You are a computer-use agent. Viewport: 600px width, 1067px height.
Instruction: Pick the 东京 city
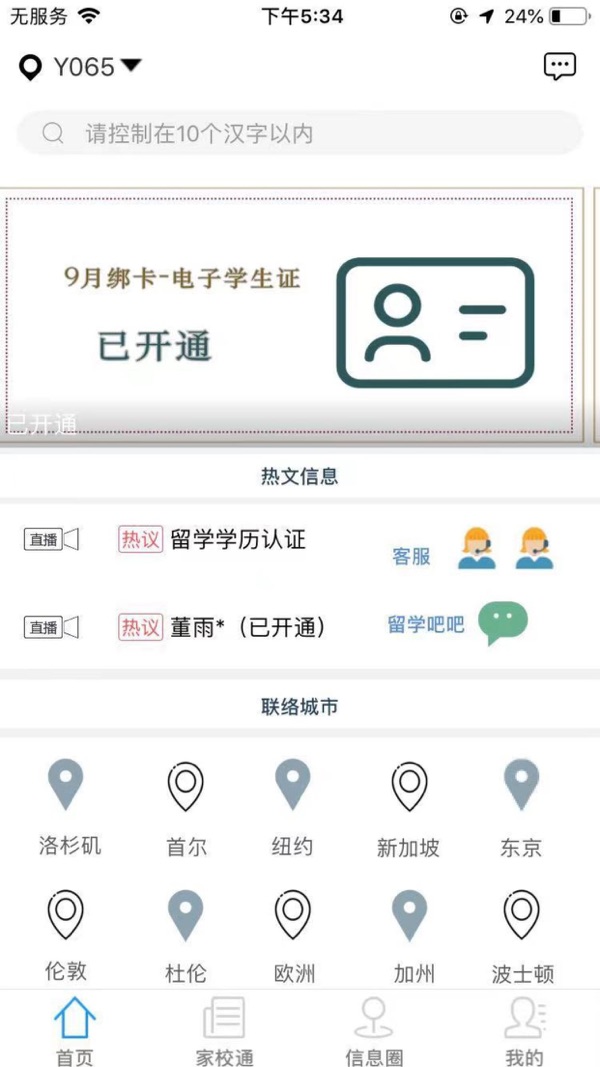[521, 807]
